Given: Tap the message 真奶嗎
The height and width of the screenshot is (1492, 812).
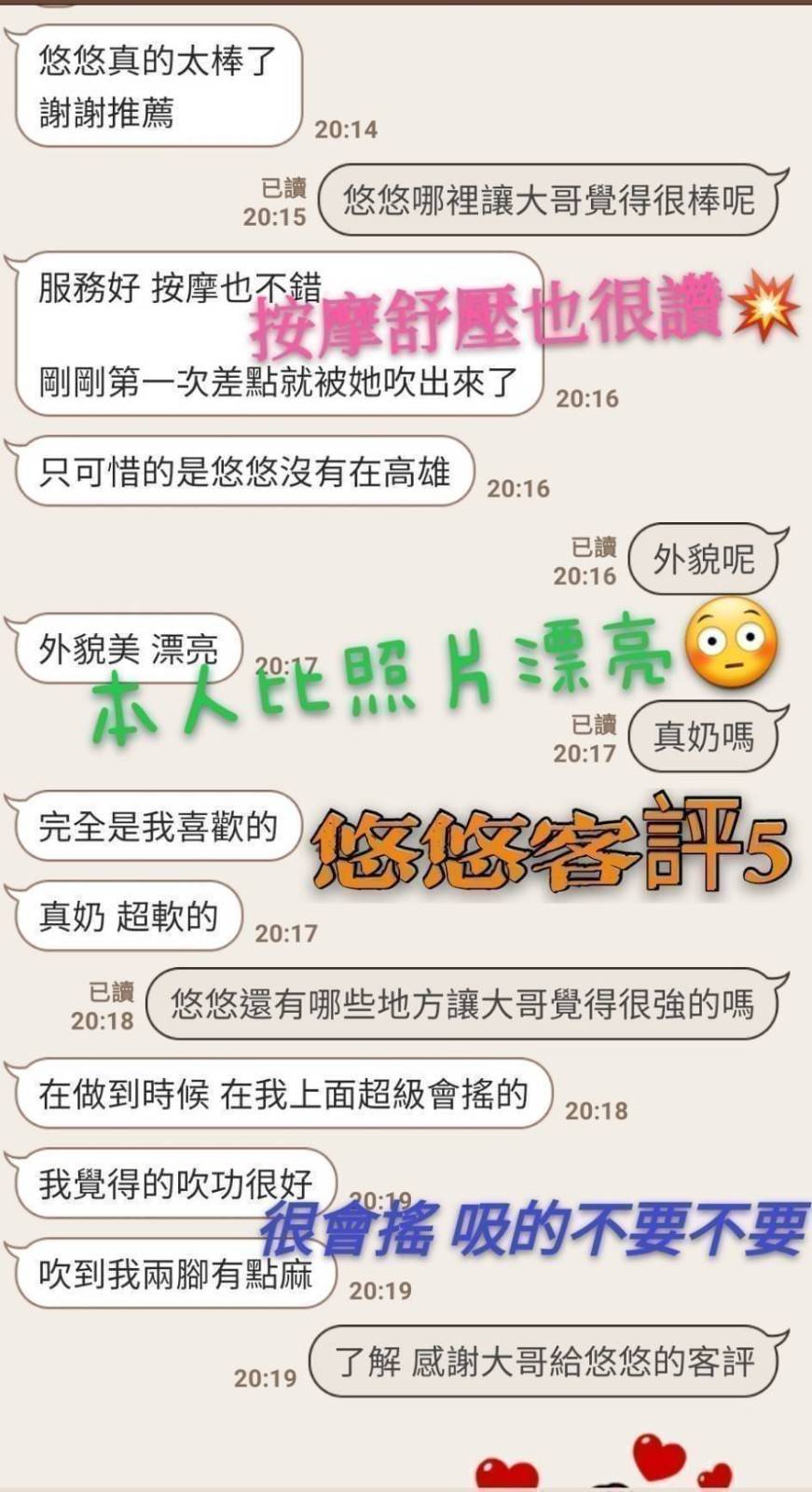Looking at the screenshot, I should coord(706,735).
